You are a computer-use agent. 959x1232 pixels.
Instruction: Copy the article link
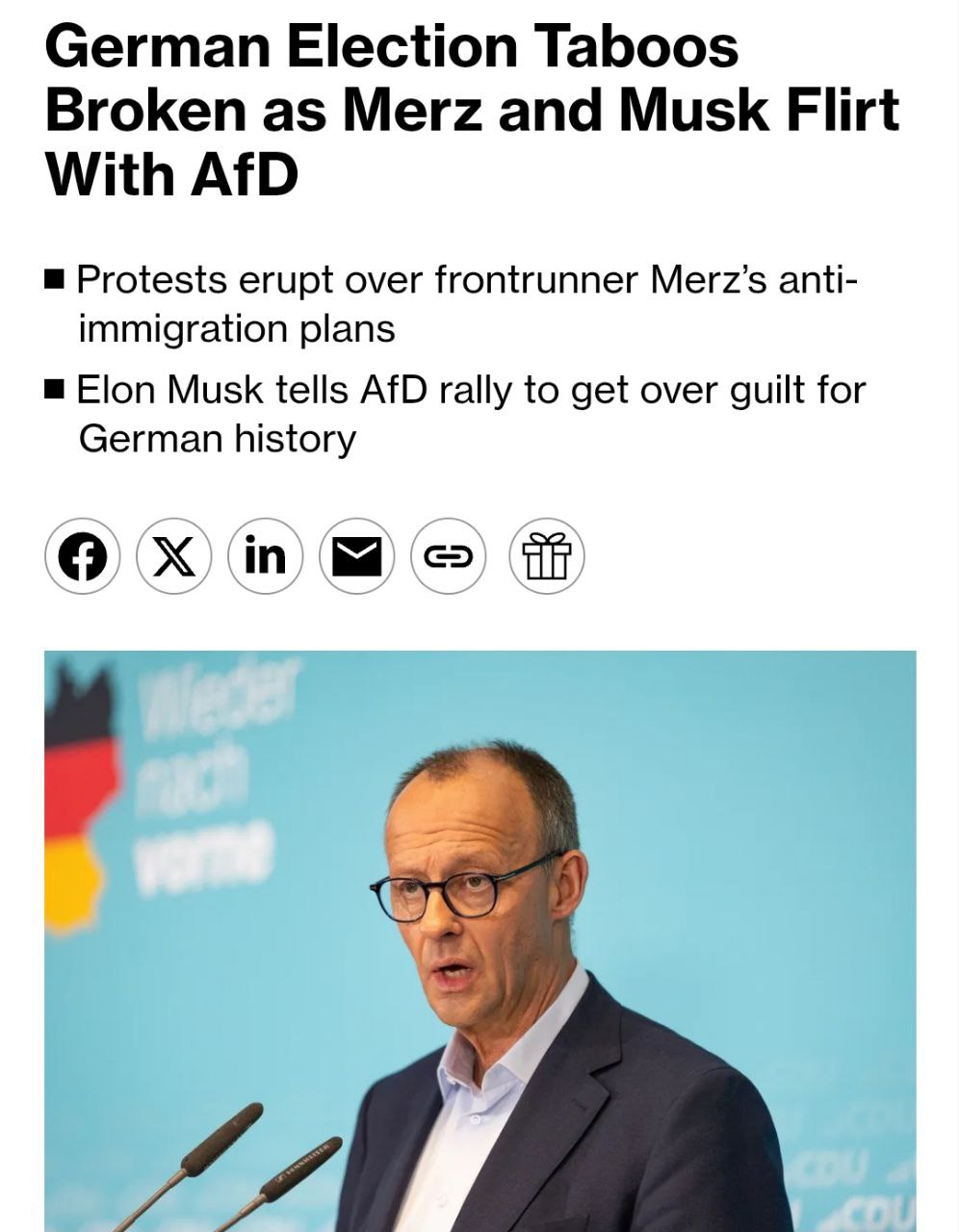click(448, 556)
